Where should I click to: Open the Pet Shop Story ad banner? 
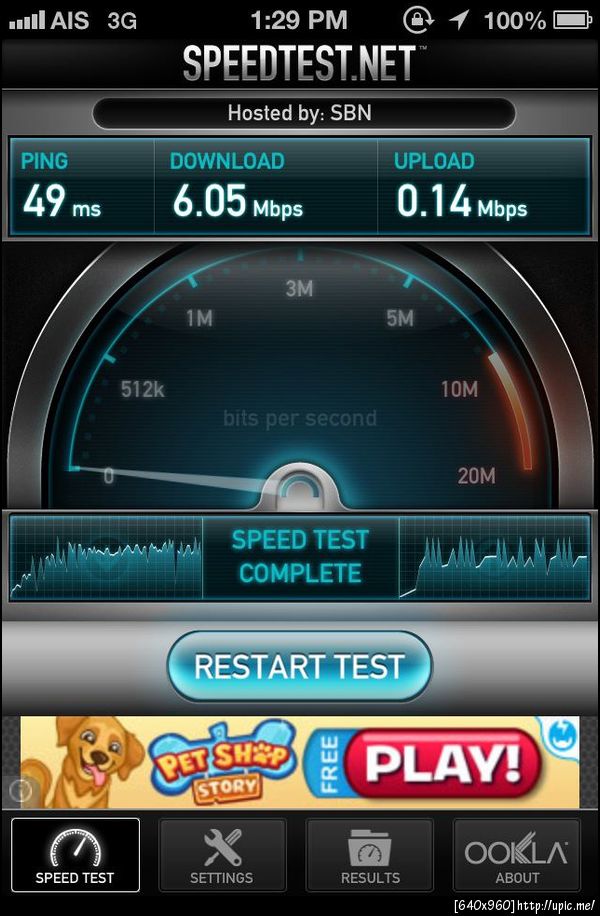click(299, 762)
